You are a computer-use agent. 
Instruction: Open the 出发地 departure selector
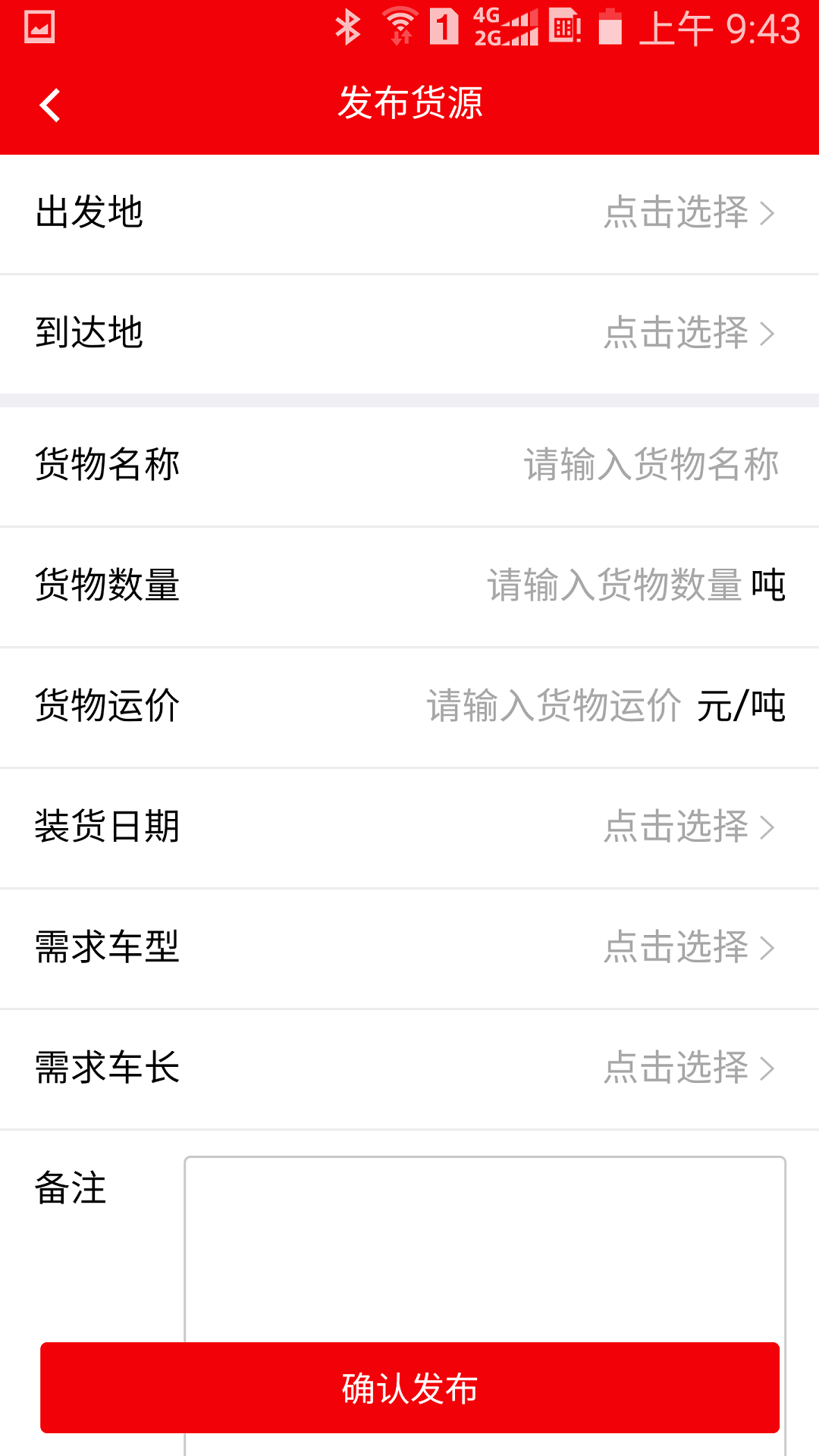coord(409,213)
